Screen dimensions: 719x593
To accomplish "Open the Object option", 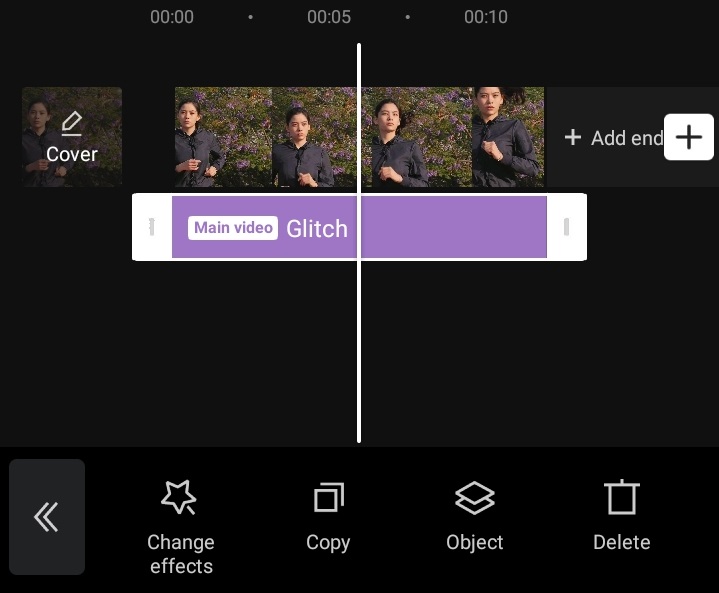I will click(475, 516).
